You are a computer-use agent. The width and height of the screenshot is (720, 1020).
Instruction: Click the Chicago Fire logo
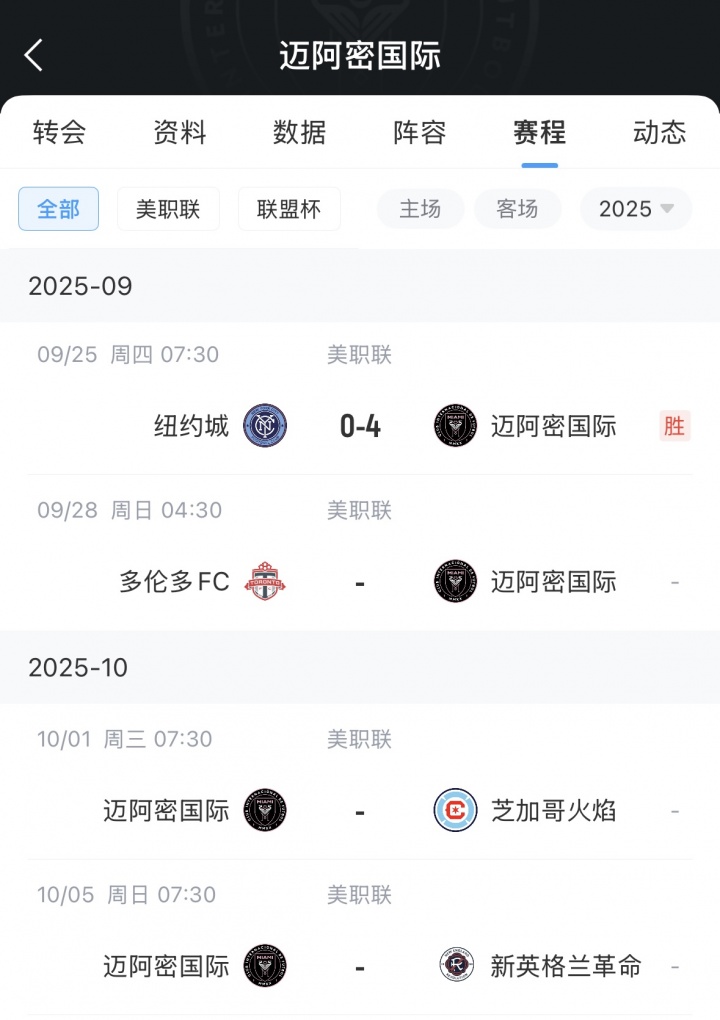[455, 810]
